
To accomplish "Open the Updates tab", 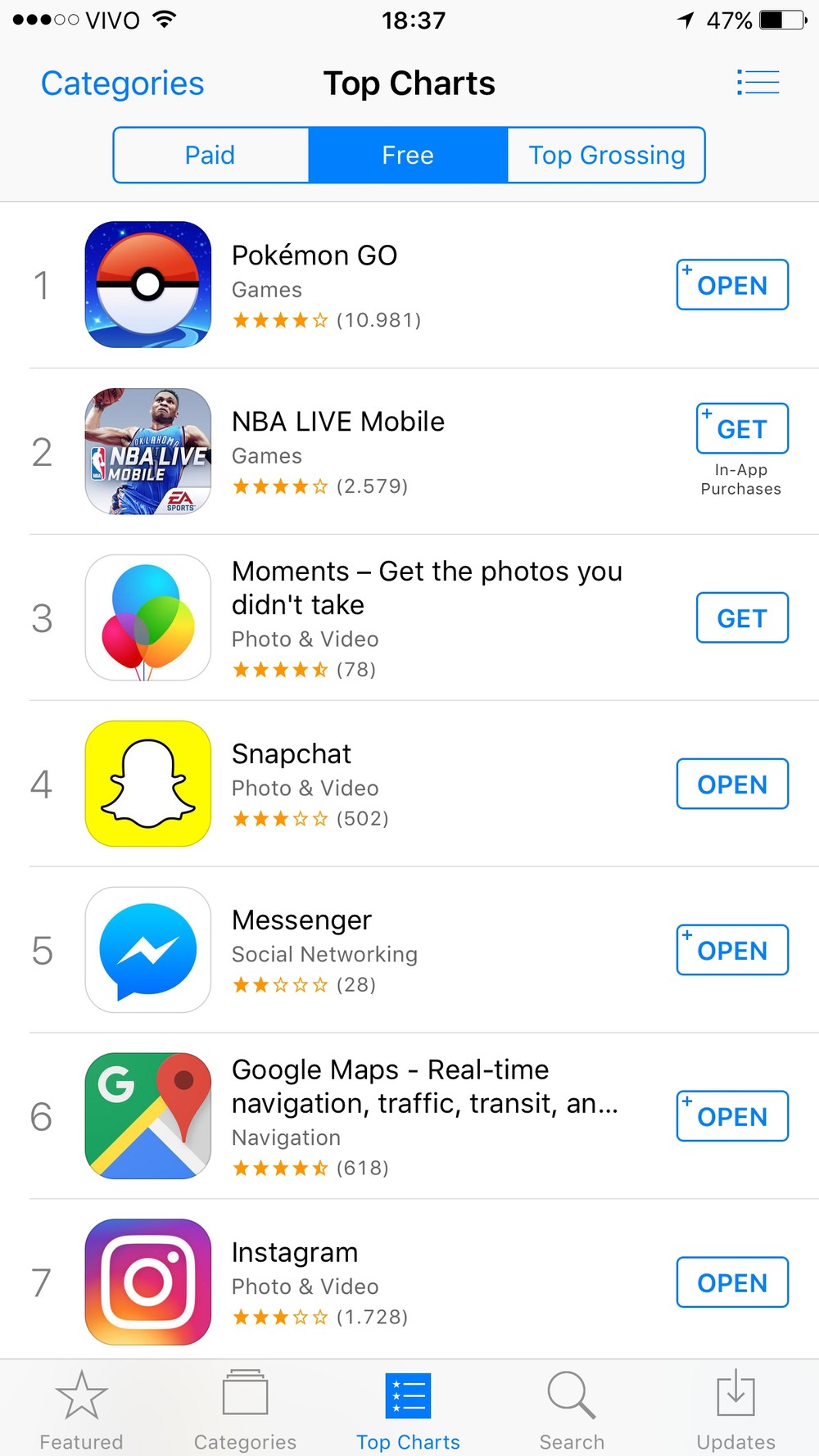I will pos(735,1410).
